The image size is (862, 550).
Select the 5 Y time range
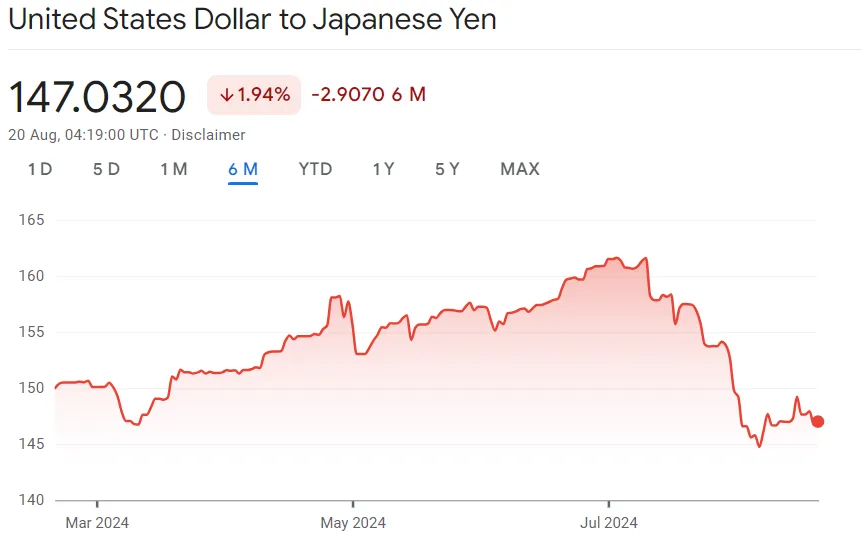point(447,169)
